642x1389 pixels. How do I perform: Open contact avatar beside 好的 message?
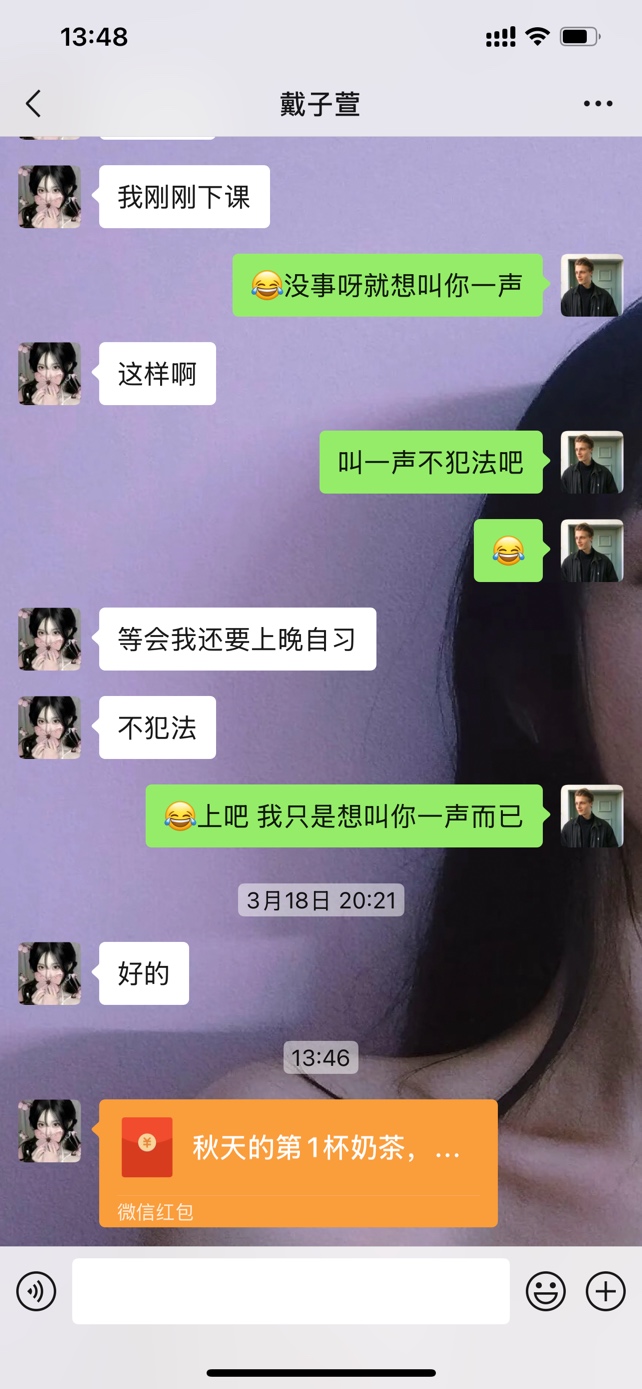click(x=49, y=973)
